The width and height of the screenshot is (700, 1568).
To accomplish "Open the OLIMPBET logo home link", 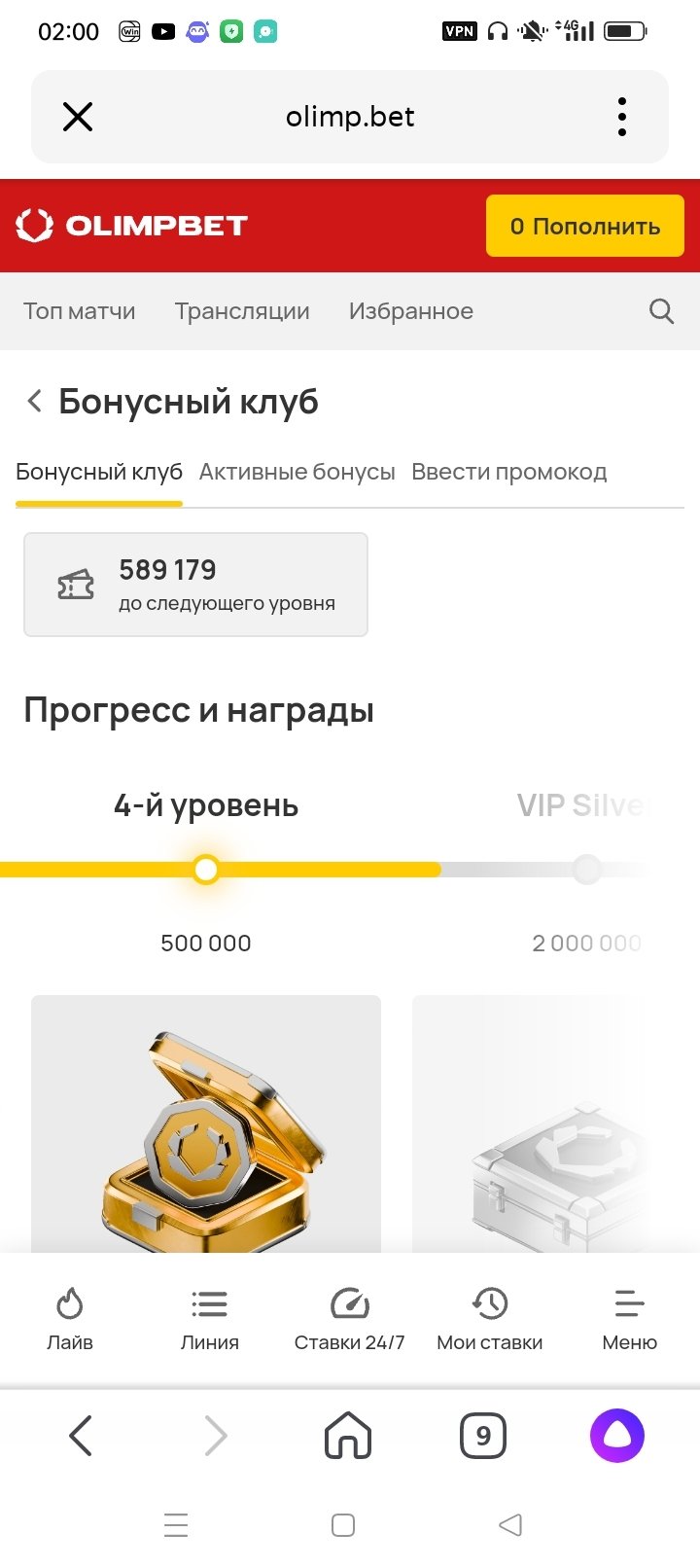I will pyautogui.click(x=132, y=226).
